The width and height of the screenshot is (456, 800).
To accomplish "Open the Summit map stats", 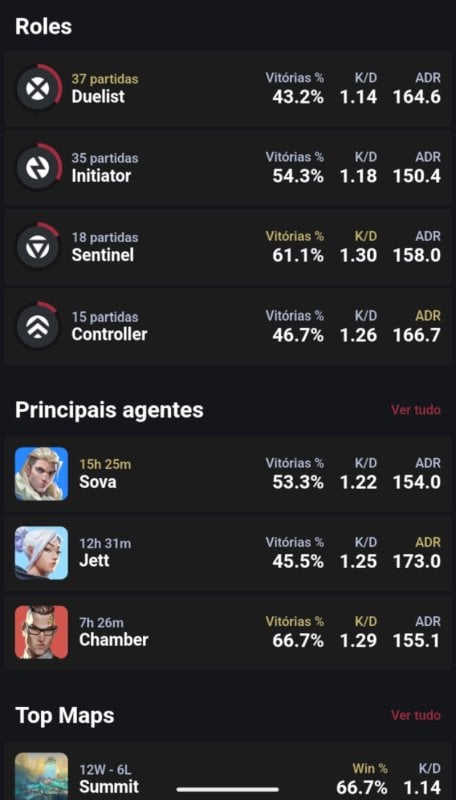I will [x=228, y=771].
